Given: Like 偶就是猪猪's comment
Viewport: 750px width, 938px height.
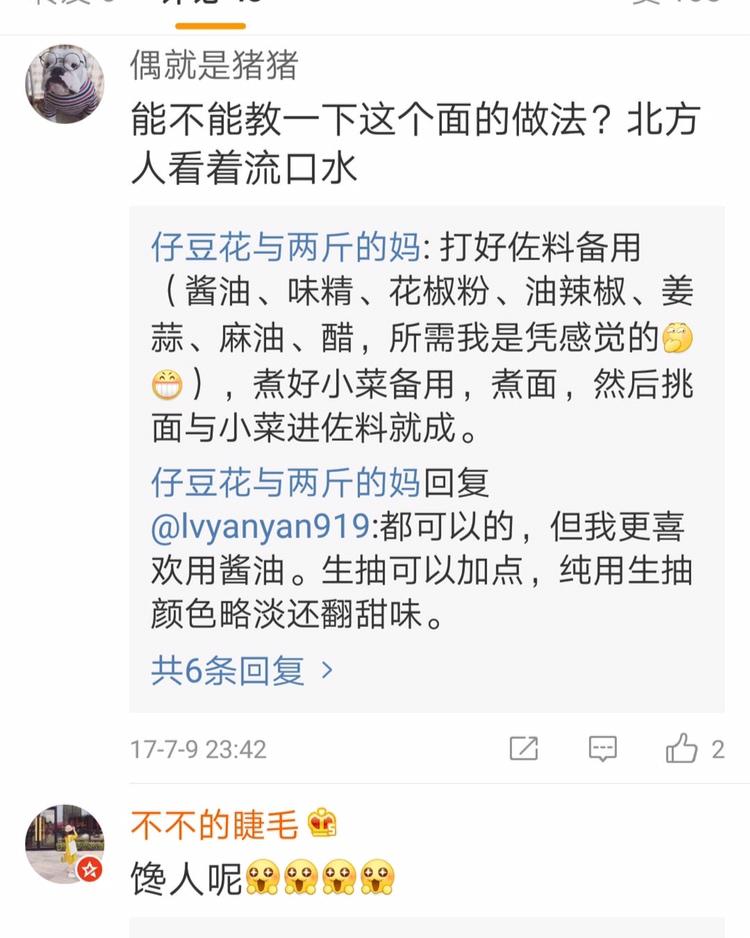Looking at the screenshot, I should (695, 748).
